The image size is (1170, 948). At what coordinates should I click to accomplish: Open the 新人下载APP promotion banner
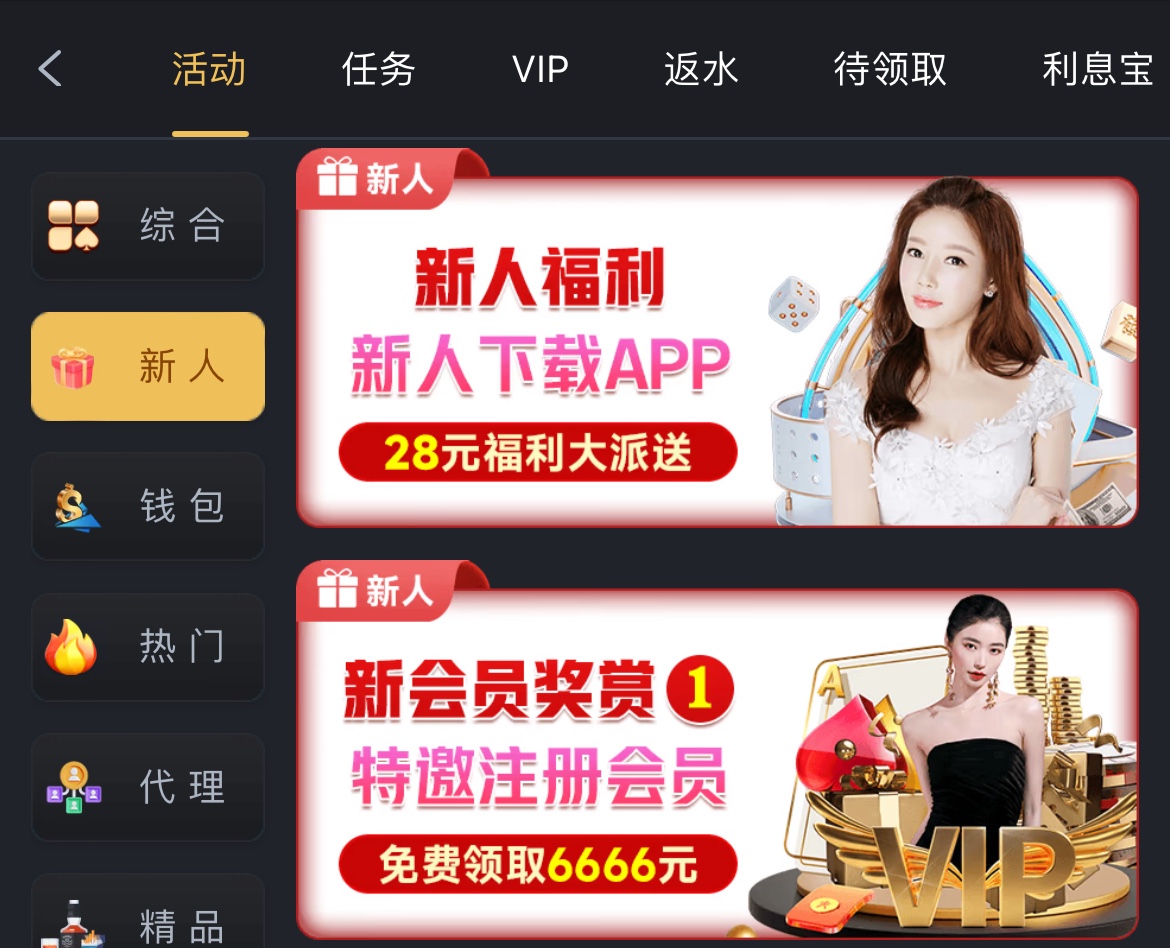[716, 350]
